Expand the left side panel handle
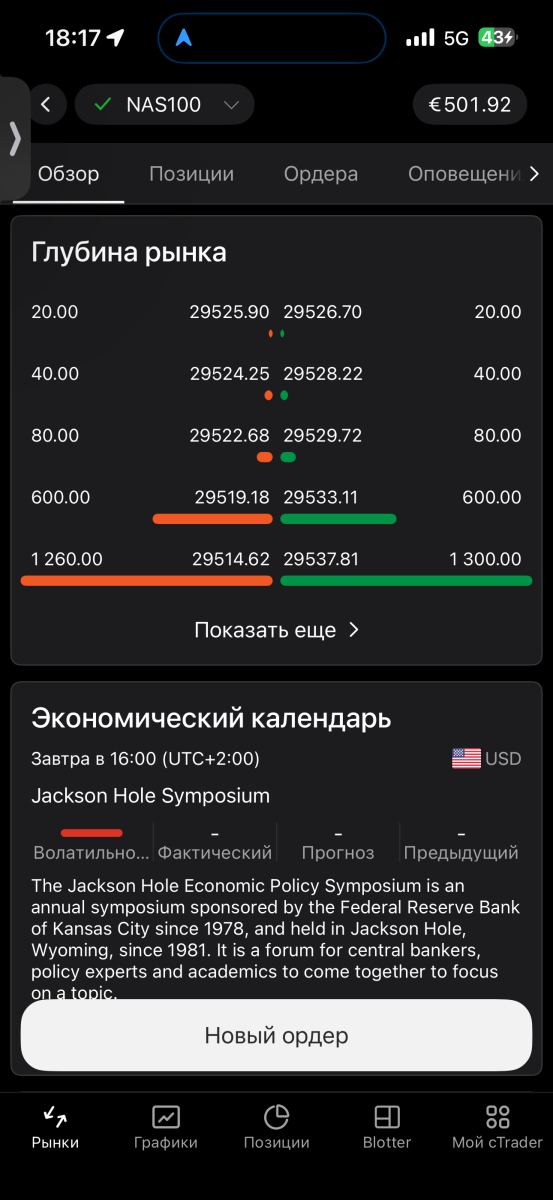 pyautogui.click(x=14, y=139)
